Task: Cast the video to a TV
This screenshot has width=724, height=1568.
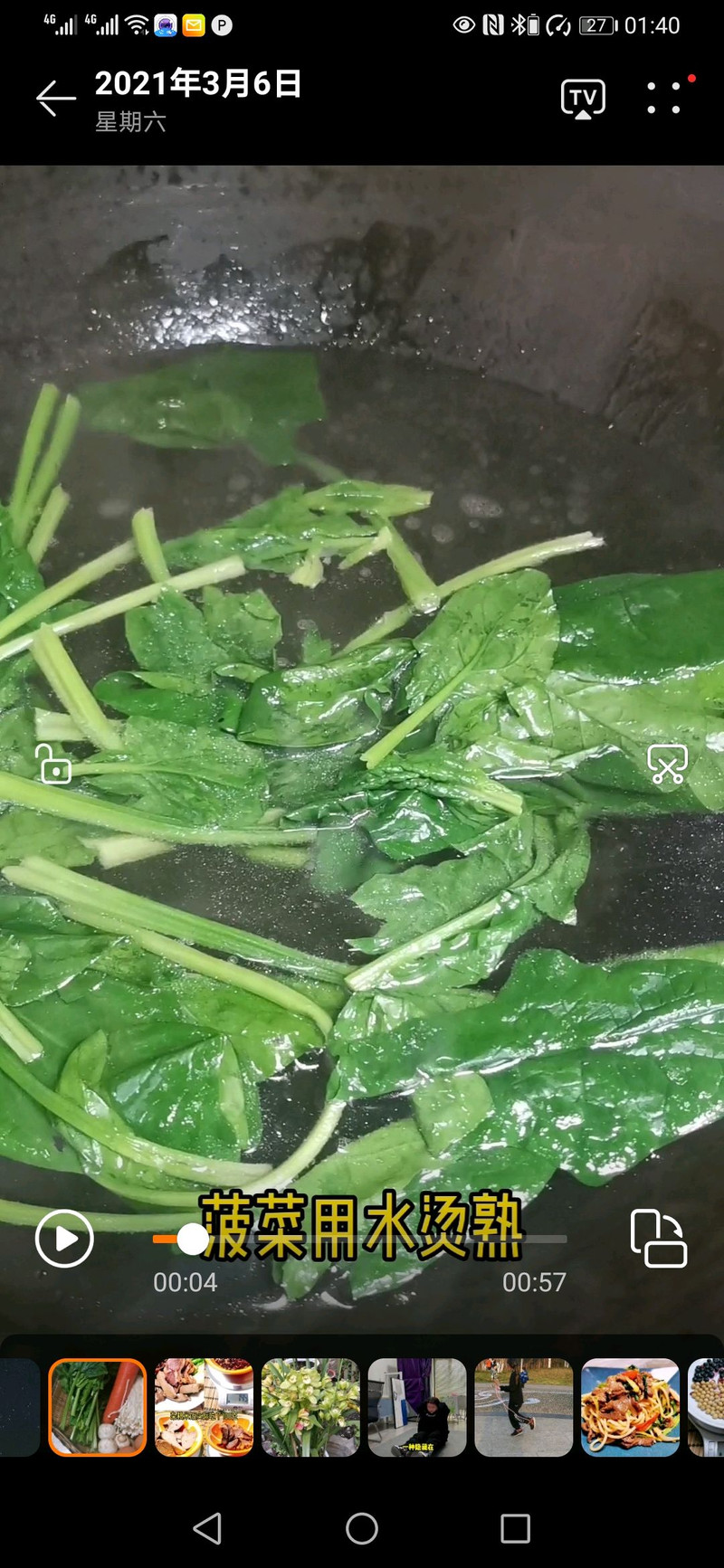Action: pos(583,99)
